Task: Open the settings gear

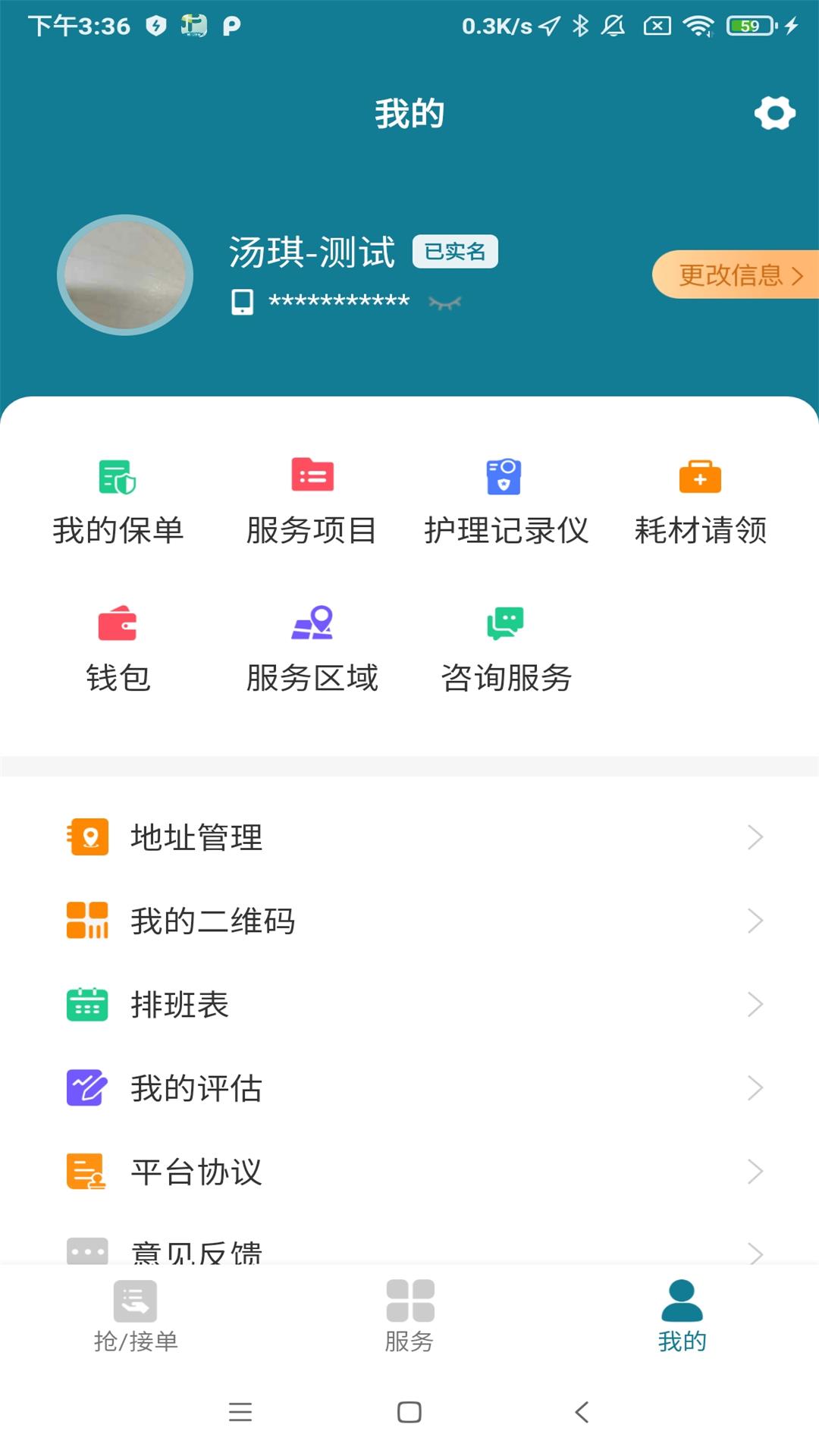Action: pos(774,113)
